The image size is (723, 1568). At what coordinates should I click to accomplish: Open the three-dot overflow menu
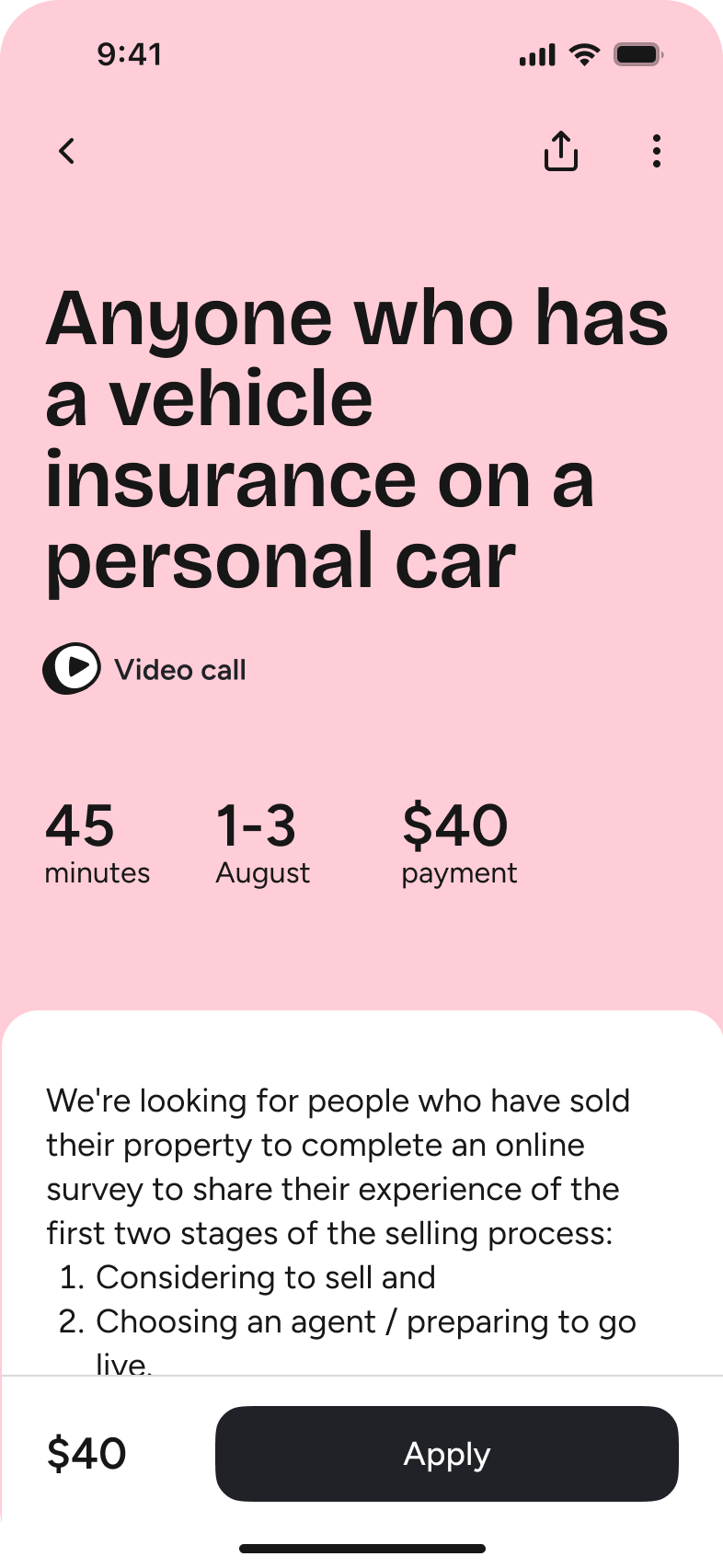coord(656,151)
